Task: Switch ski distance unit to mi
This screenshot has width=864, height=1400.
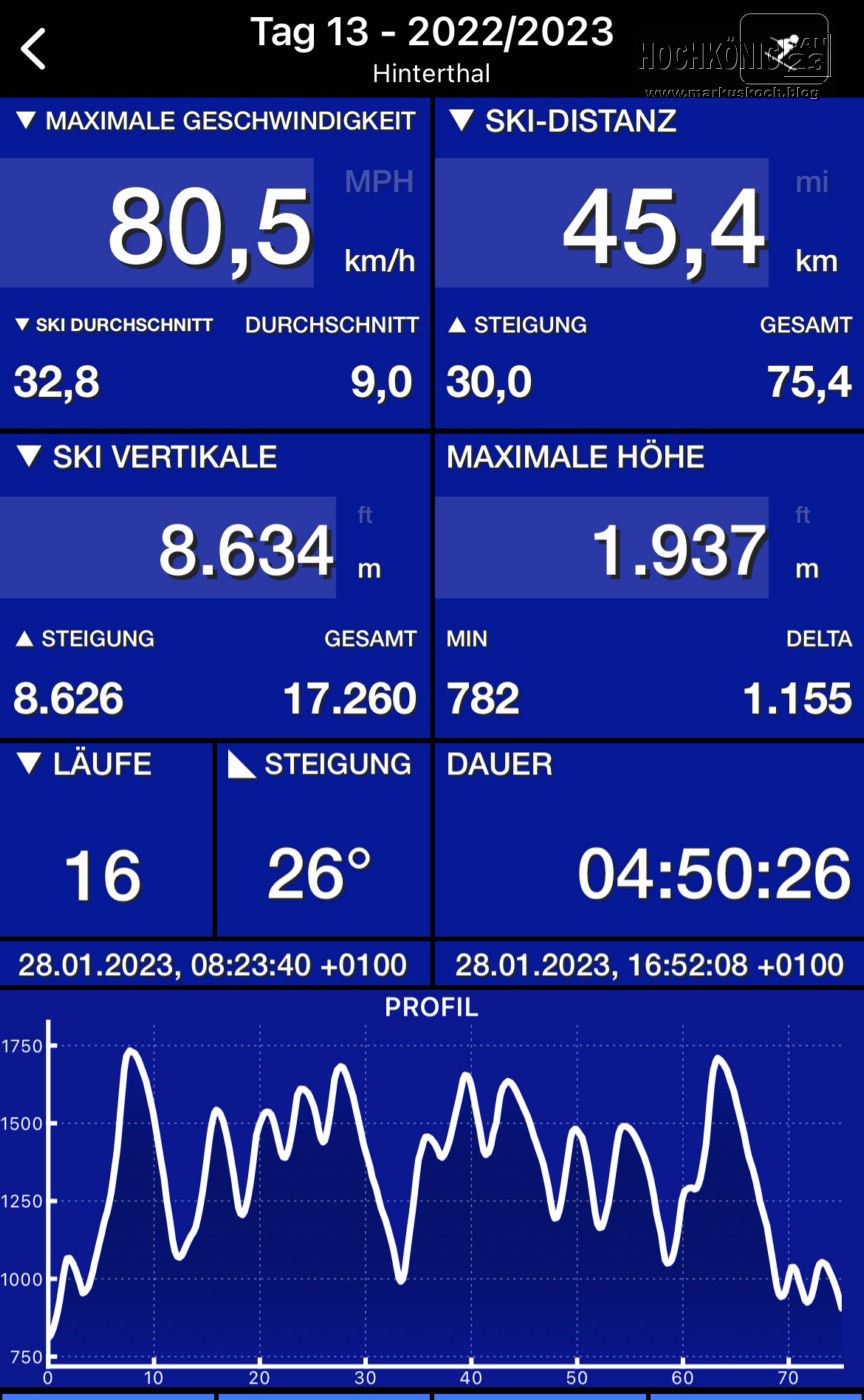Action: click(x=812, y=182)
